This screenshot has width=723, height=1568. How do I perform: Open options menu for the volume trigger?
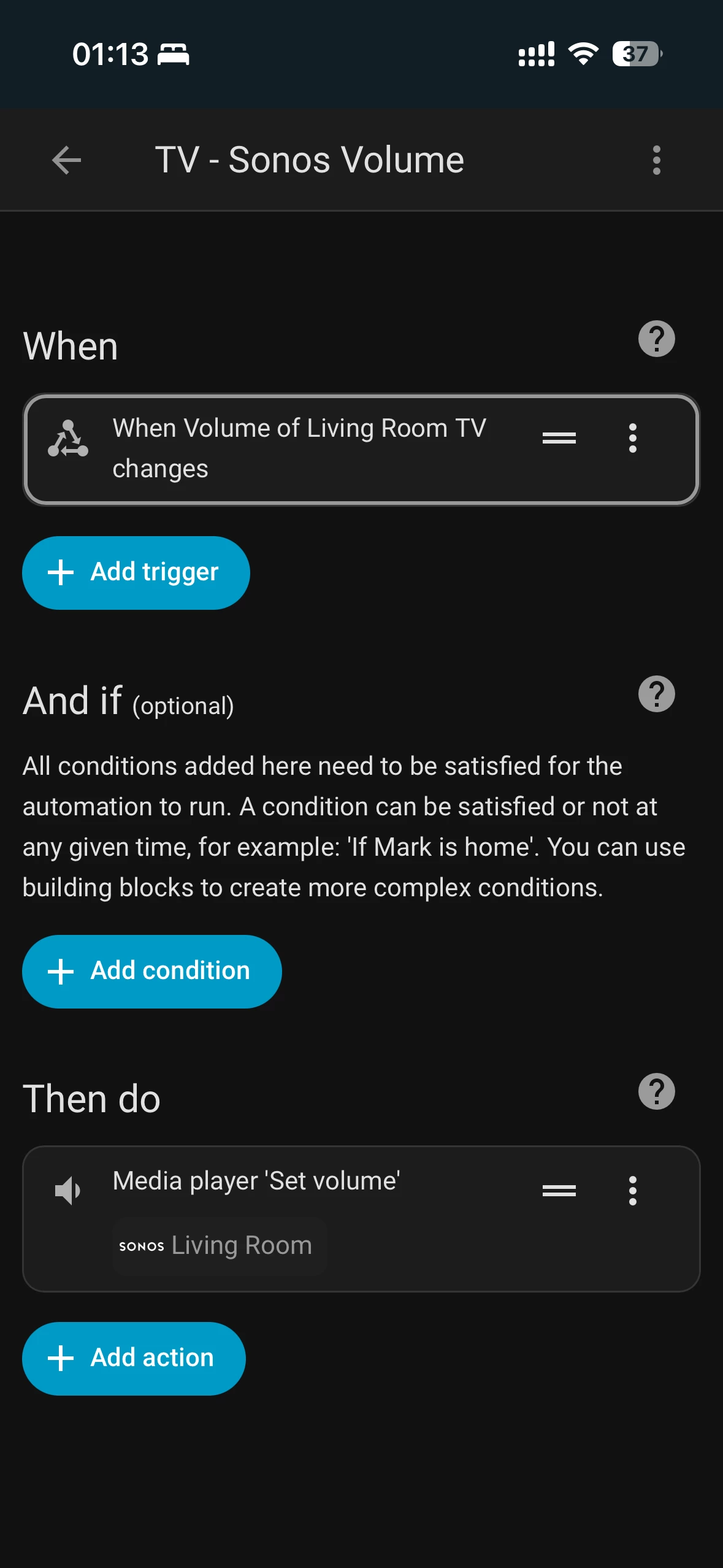tap(632, 438)
